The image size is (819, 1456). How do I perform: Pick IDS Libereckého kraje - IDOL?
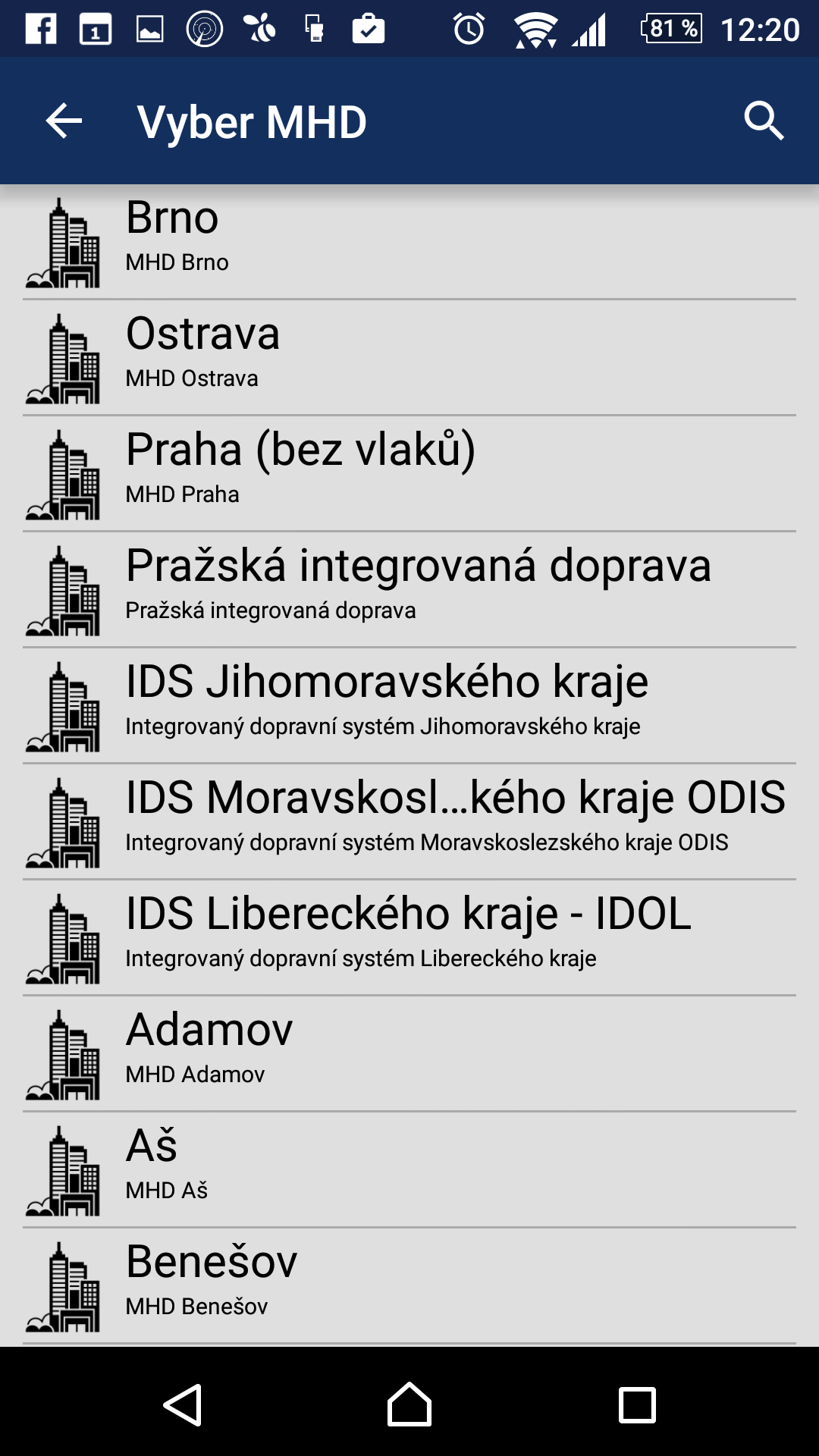tap(409, 938)
